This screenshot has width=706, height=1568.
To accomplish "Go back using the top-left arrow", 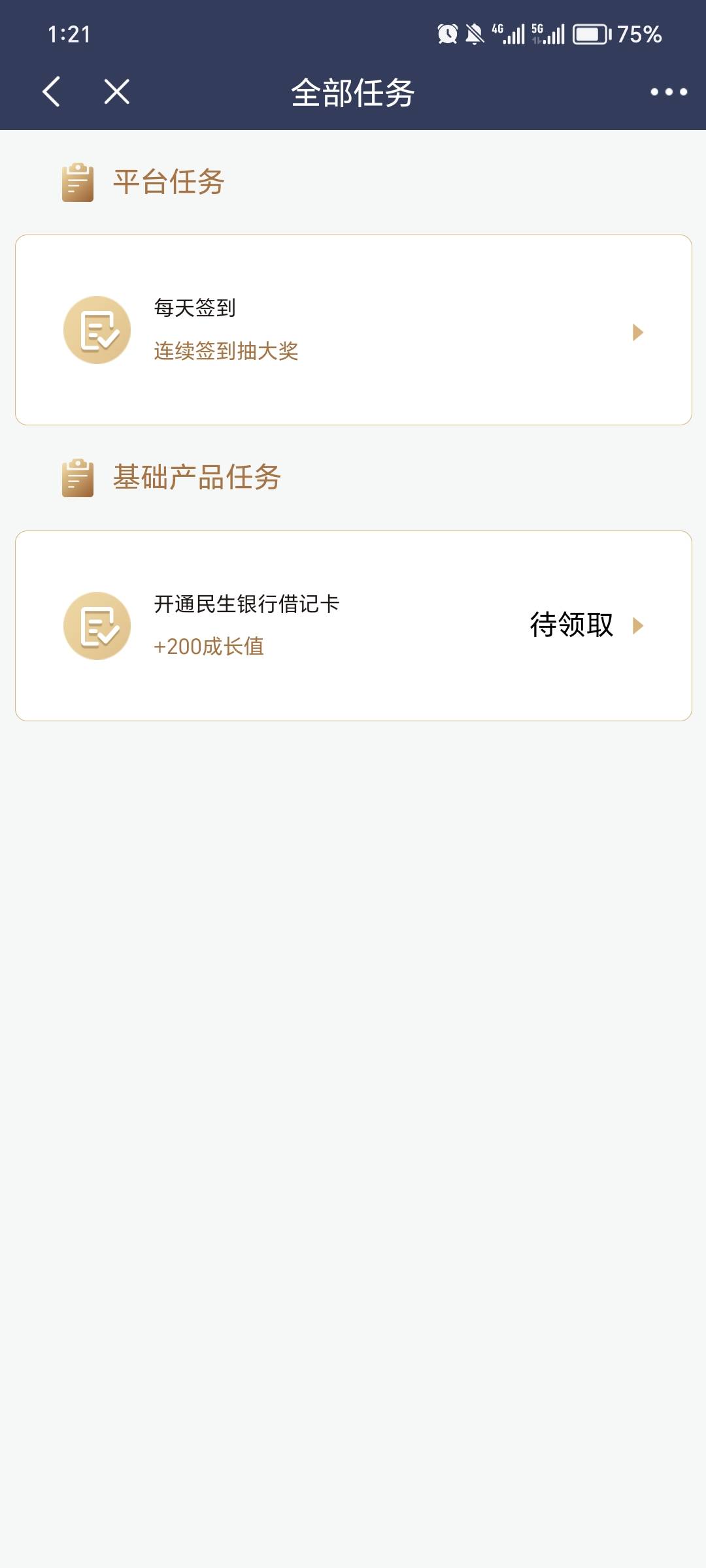I will tap(51, 91).
